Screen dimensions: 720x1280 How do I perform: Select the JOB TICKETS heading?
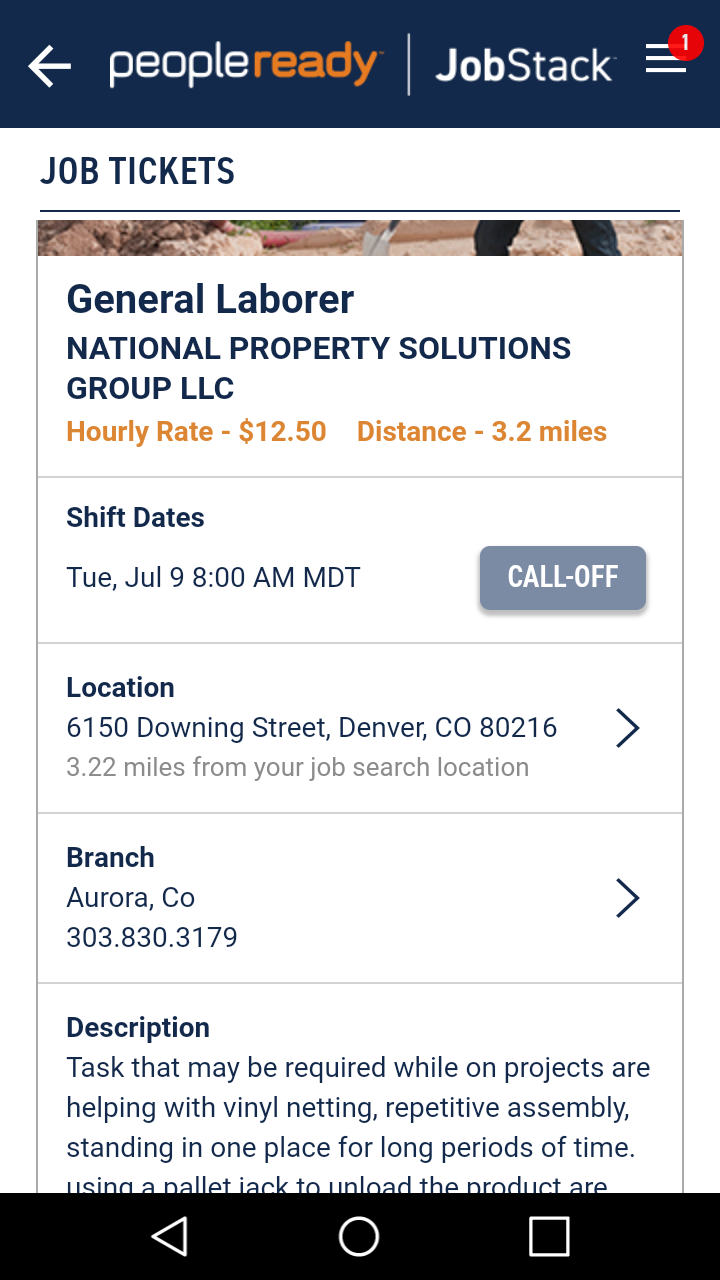click(137, 171)
